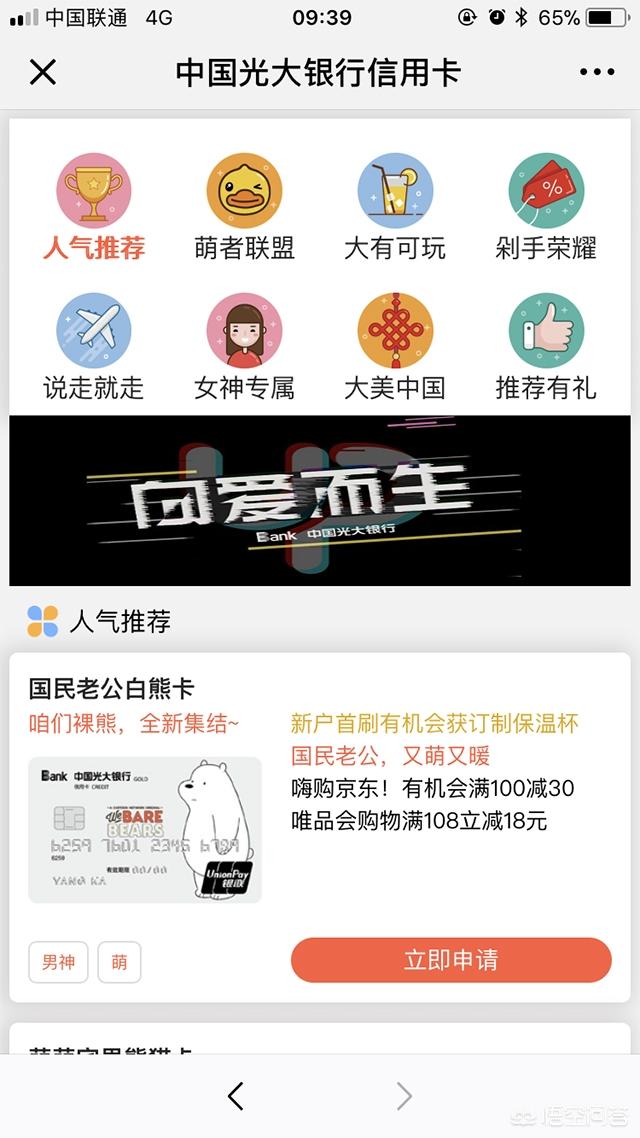This screenshot has height=1138, width=640.
Task: Go back with the browser back arrow
Action: [x=235, y=1096]
